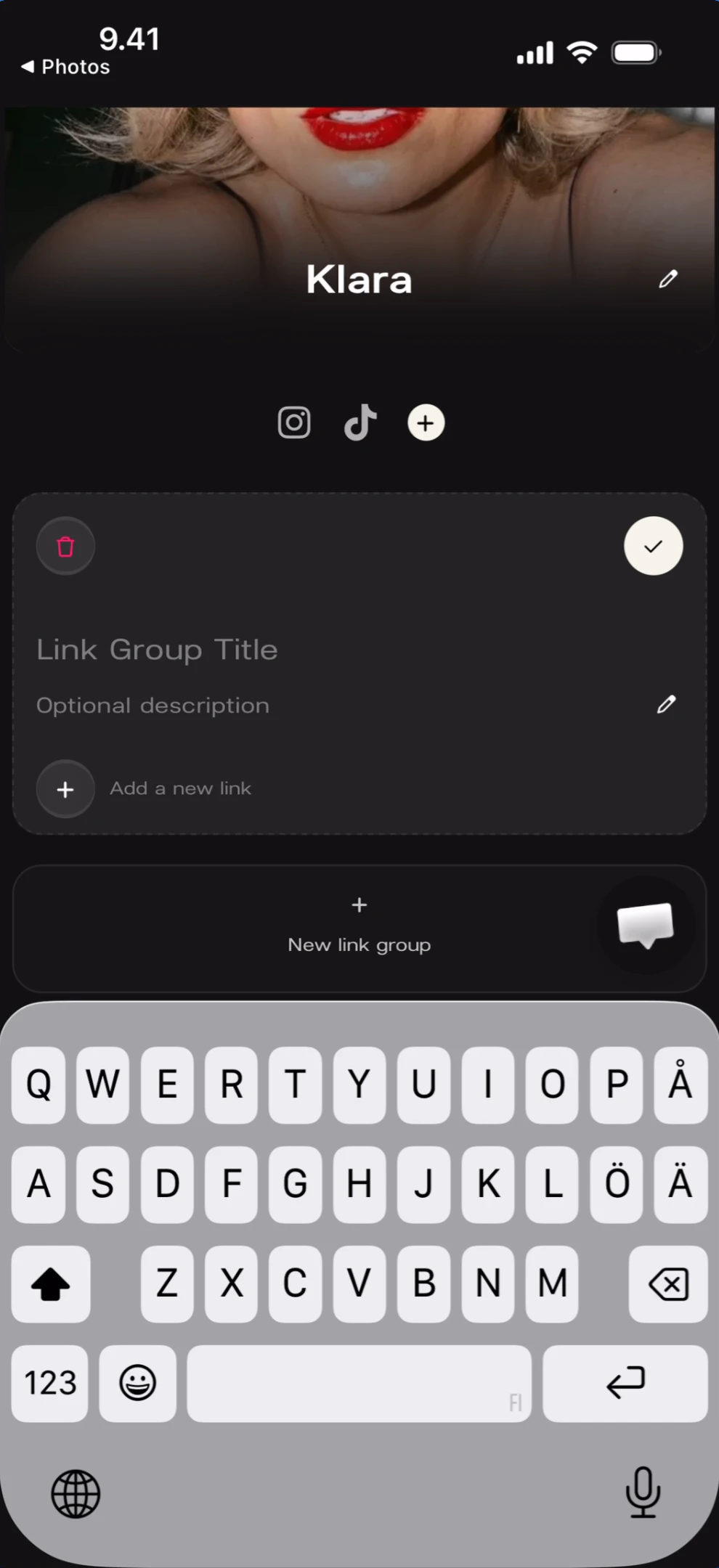Delete the link group using the trash icon
Screen dimensions: 719x1568
click(65, 546)
